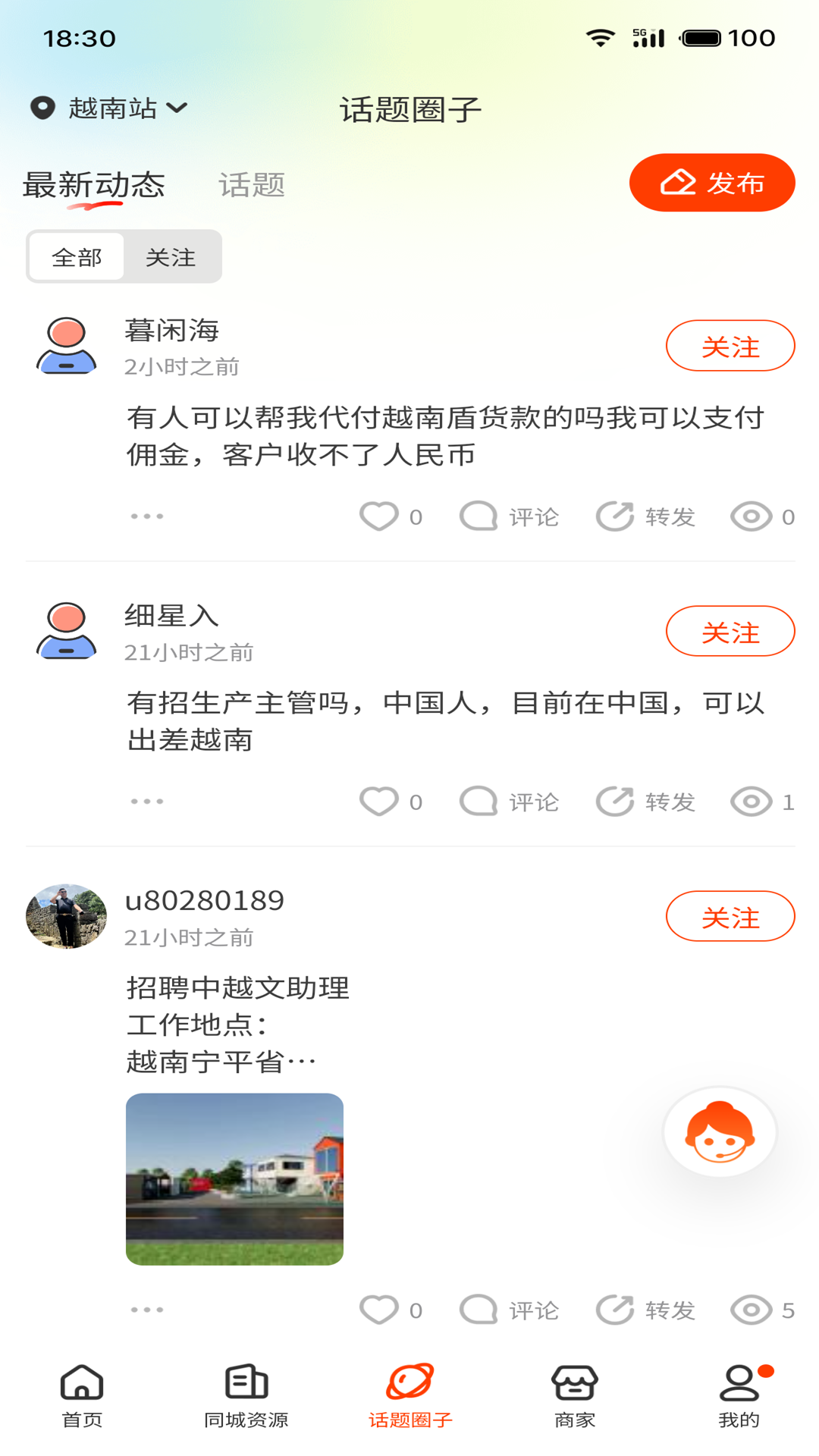Open the floating customer service icon
This screenshot has height=1456, width=819.
(719, 1131)
